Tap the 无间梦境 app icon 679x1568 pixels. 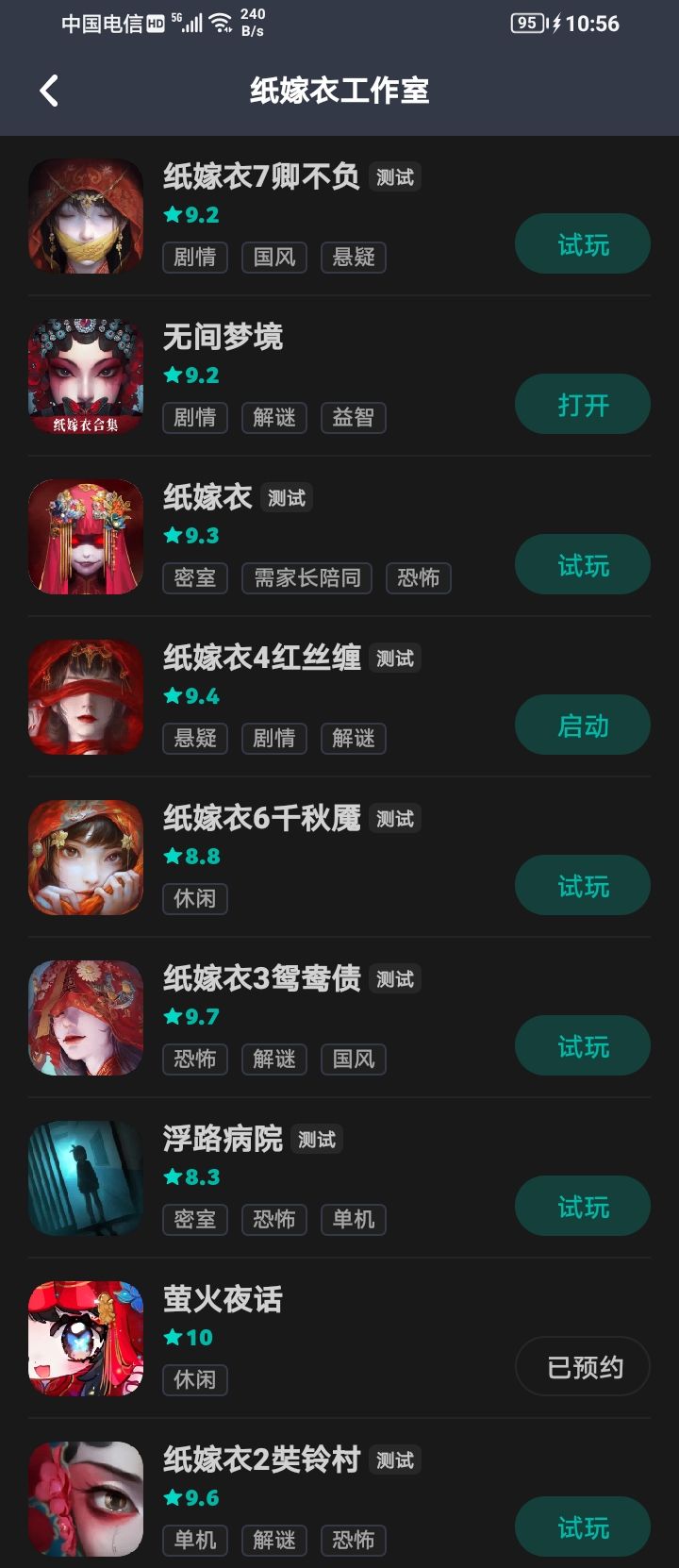click(x=85, y=375)
